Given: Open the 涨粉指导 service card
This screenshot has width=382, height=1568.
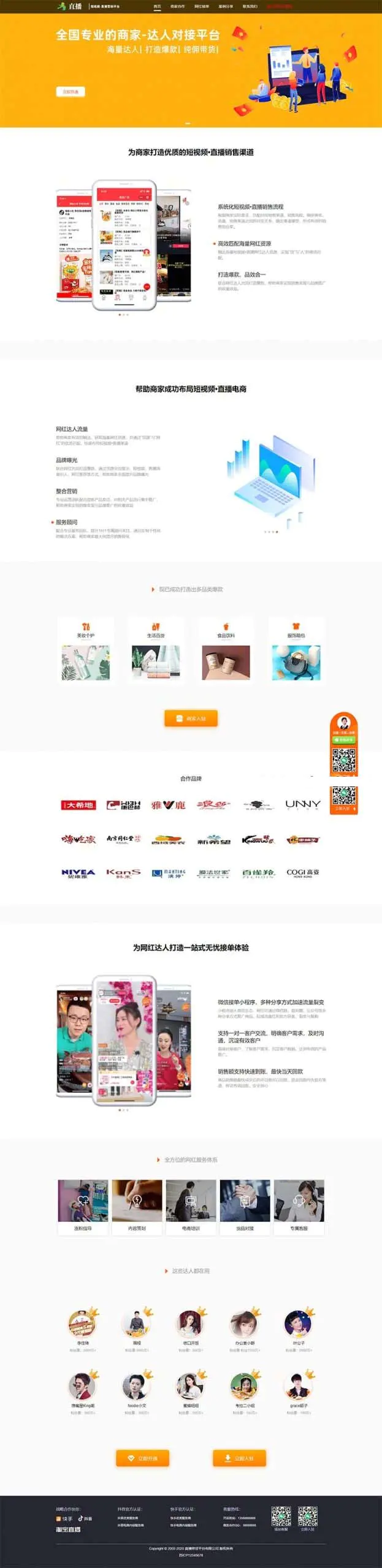Looking at the screenshot, I should 83,1207.
